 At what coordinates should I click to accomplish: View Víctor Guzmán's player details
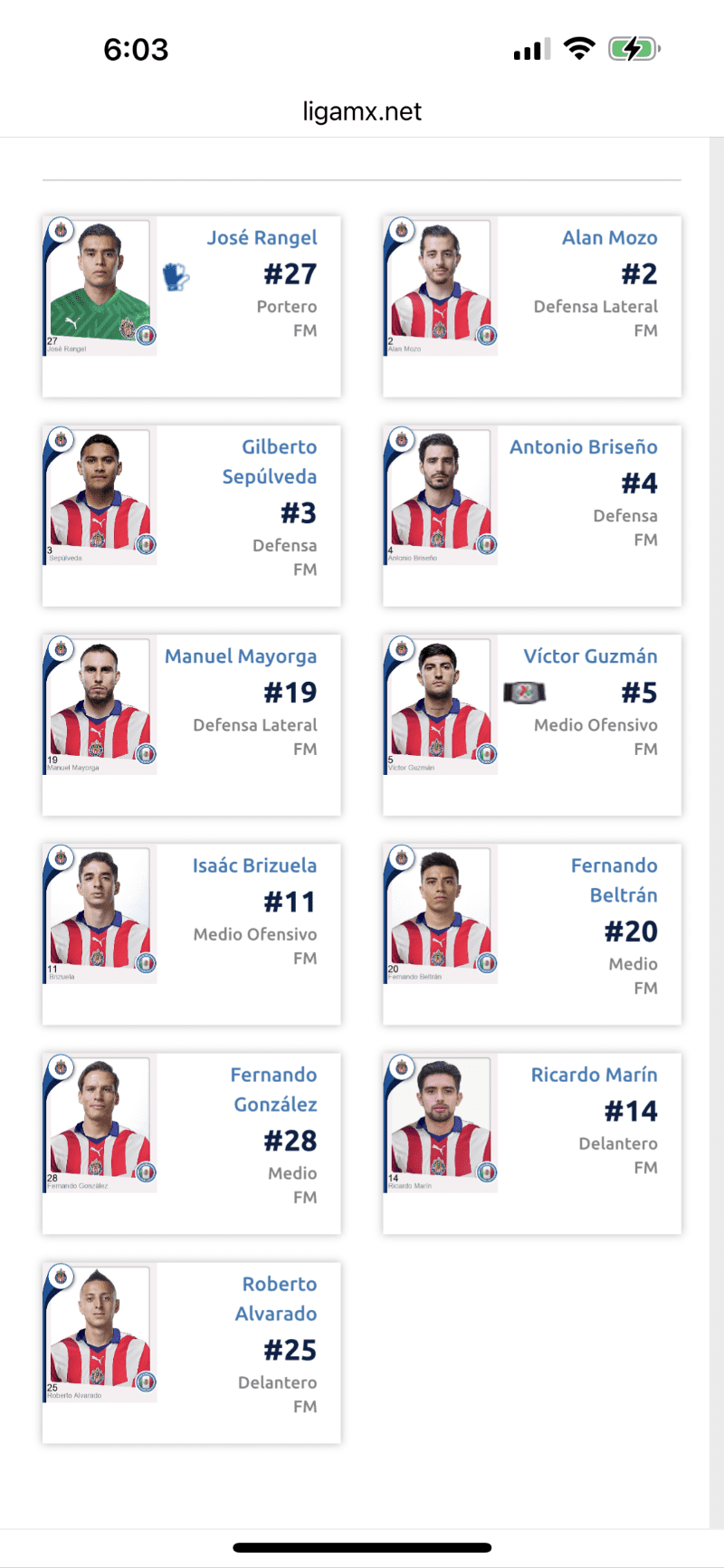590,656
